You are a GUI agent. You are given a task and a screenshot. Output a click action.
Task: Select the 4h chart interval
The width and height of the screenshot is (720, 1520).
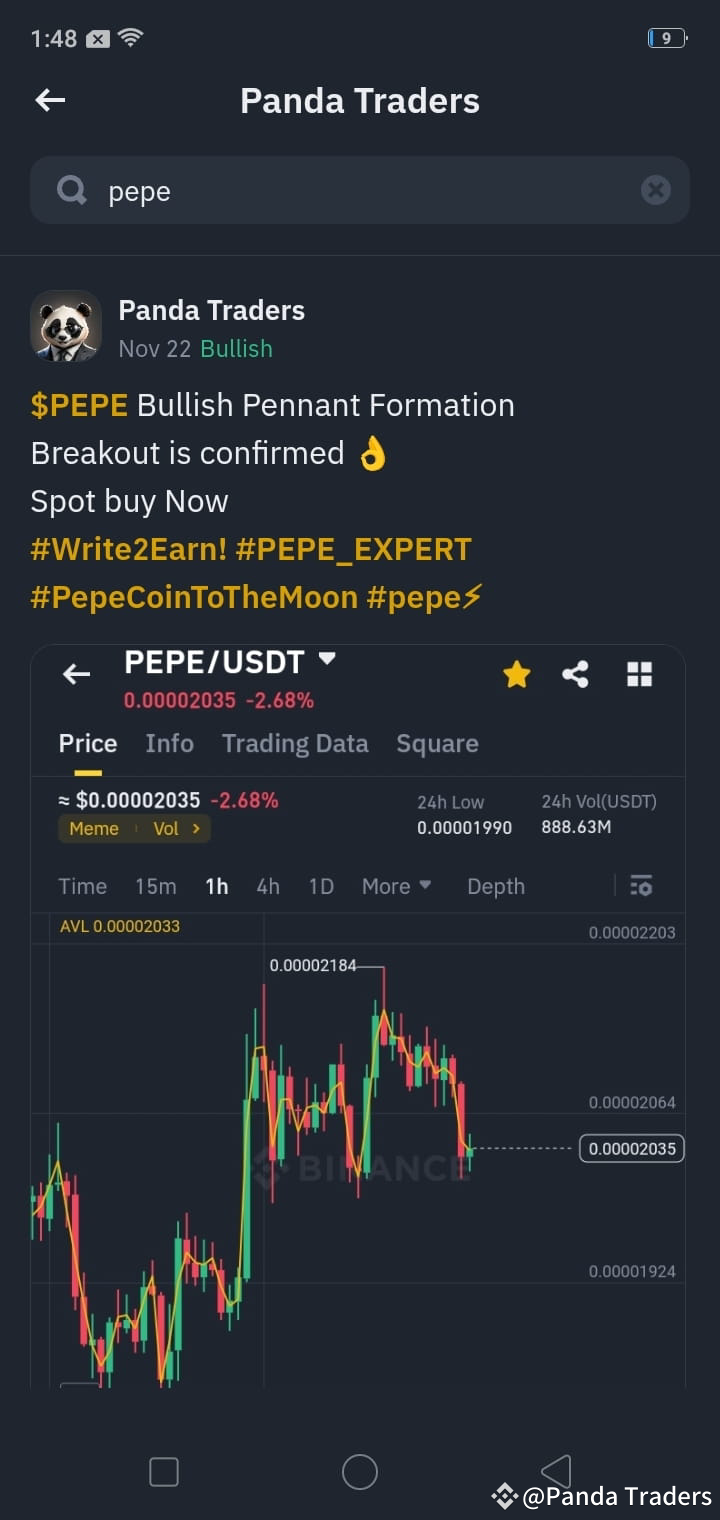click(267, 886)
